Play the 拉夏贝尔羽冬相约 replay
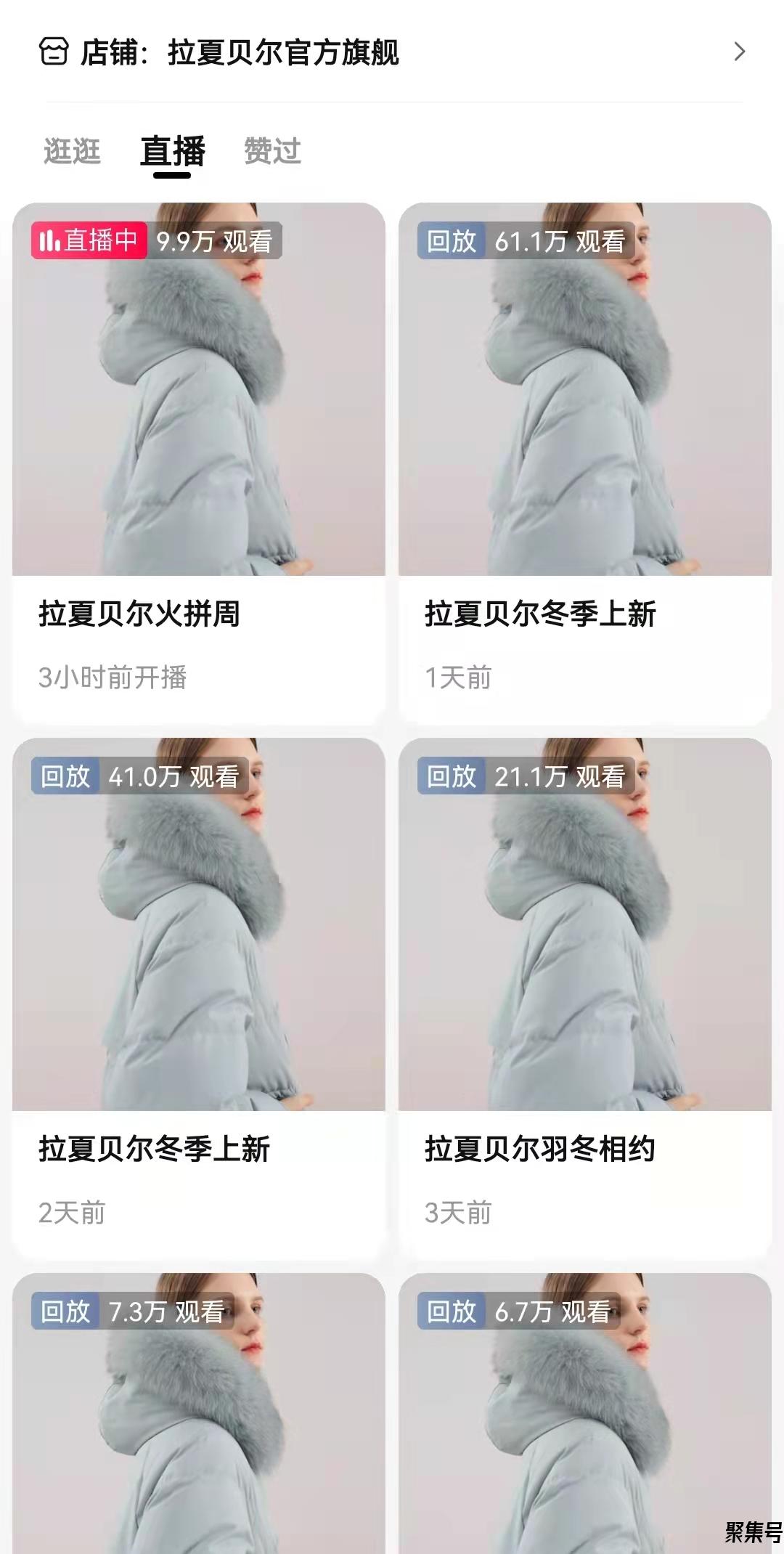 [x=584, y=998]
